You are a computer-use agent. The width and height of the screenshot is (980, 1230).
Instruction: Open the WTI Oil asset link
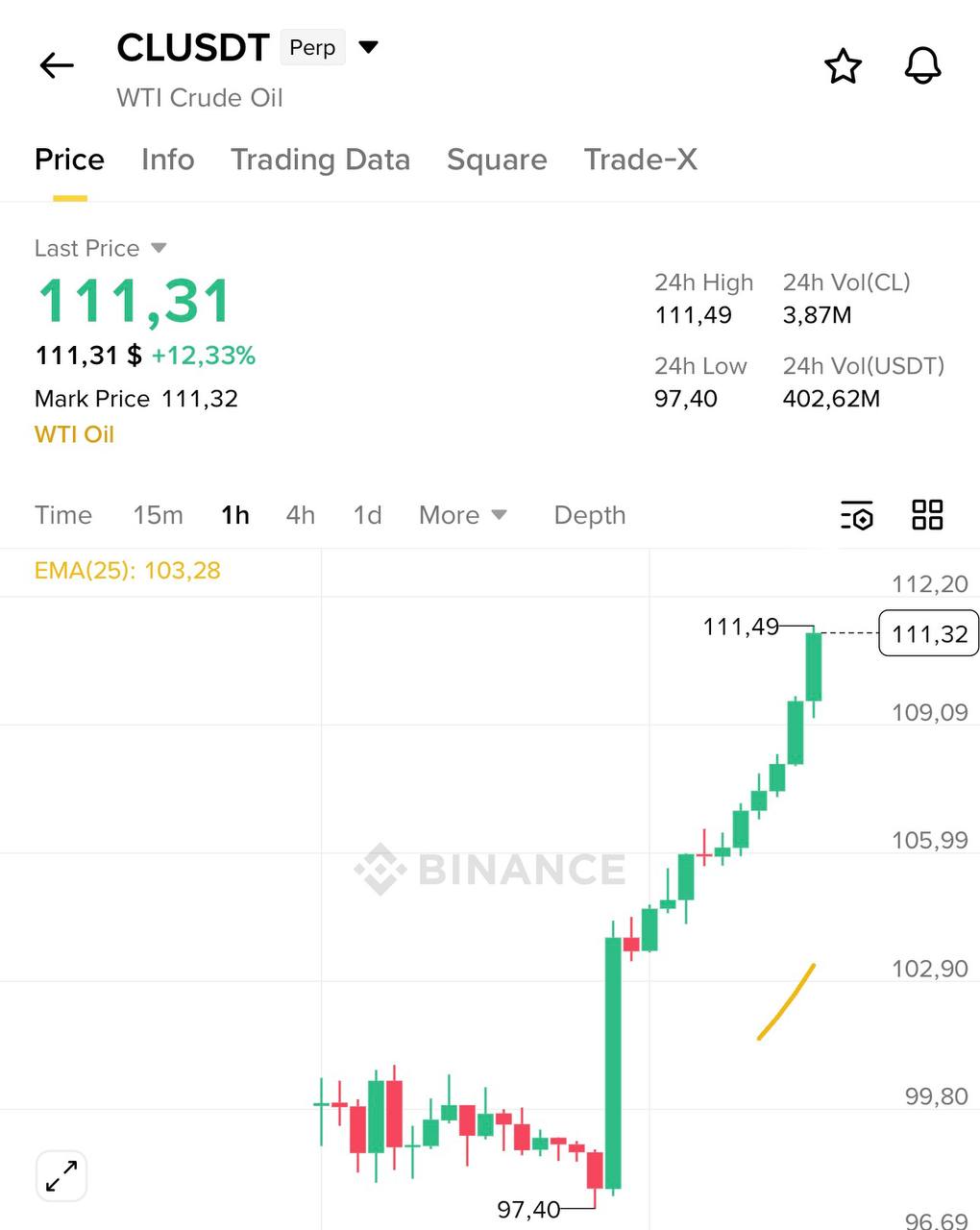click(74, 434)
